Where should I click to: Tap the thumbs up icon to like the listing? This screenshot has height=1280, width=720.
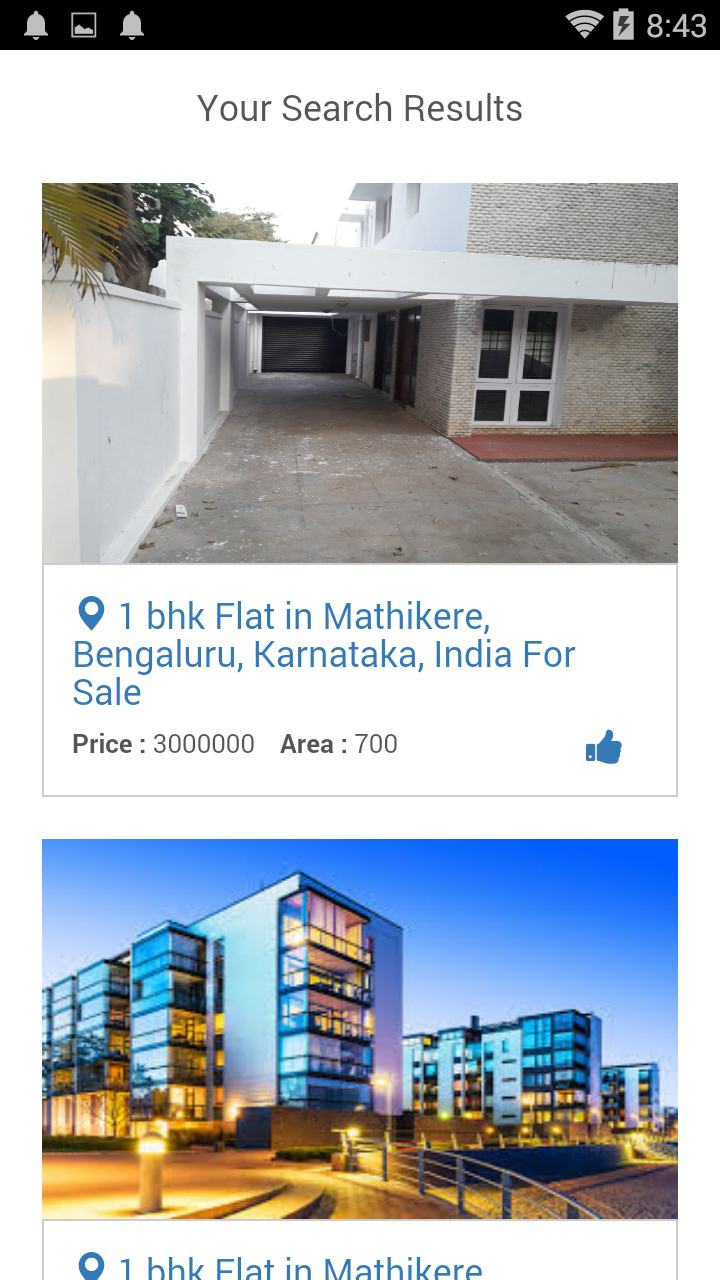coord(604,745)
